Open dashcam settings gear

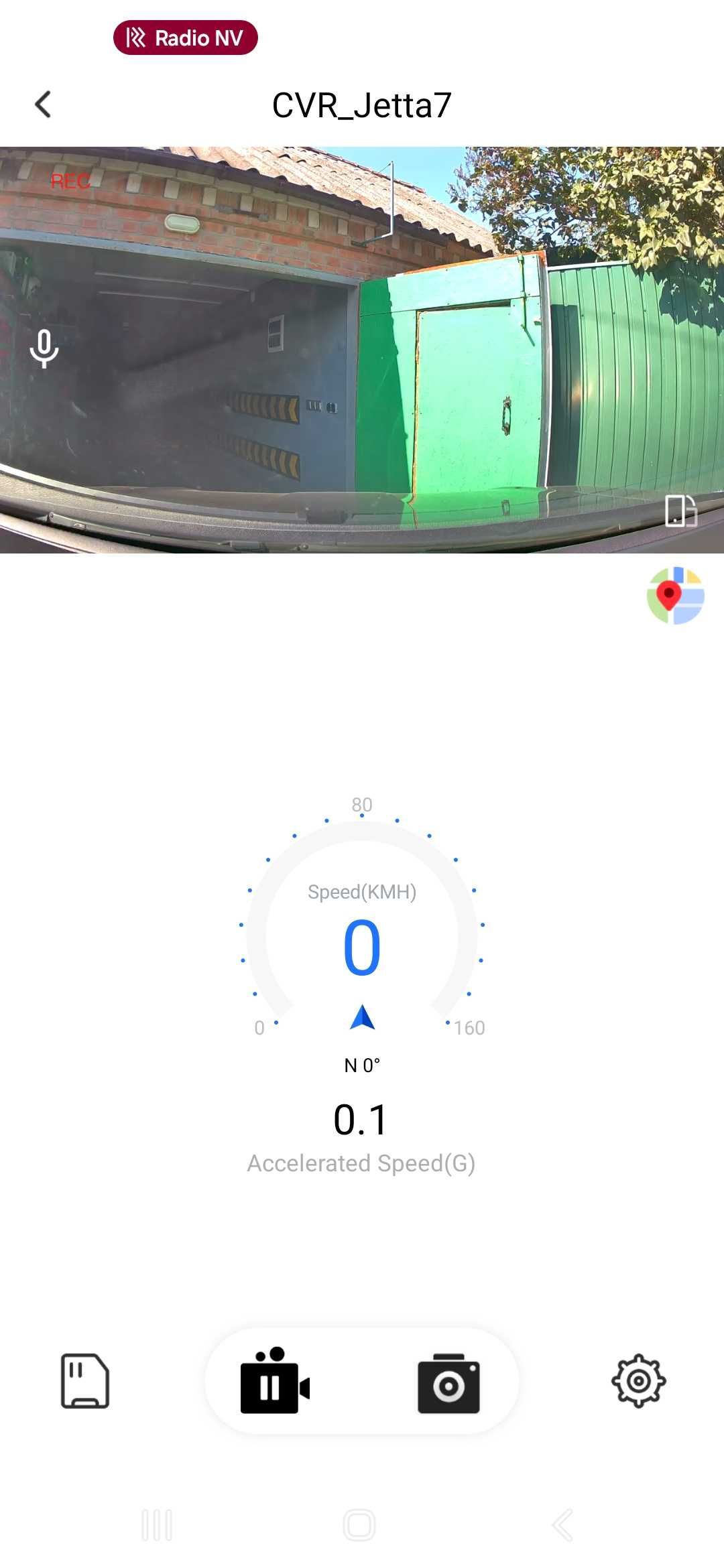point(638,1381)
